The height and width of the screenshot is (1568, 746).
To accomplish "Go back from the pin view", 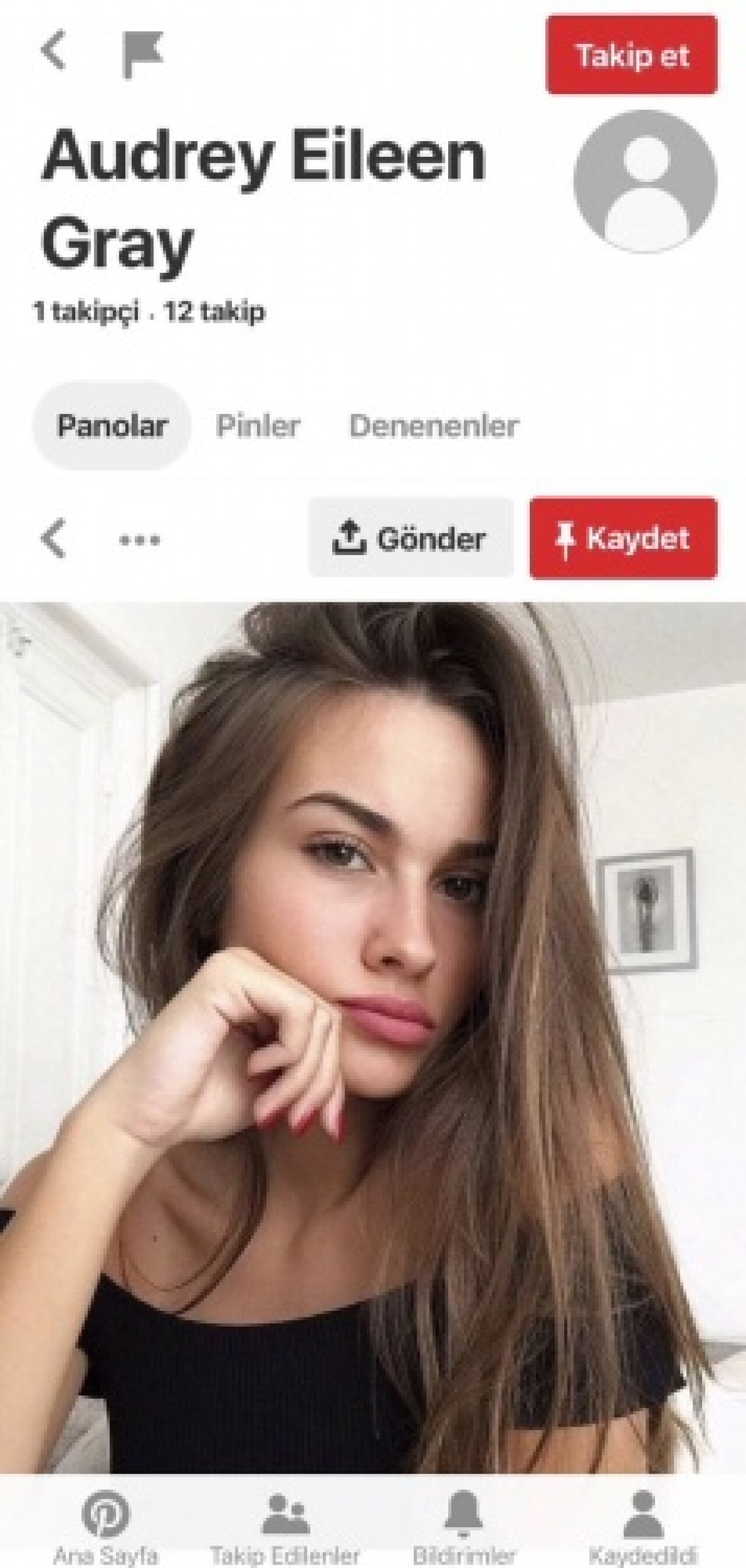I will coord(54,539).
